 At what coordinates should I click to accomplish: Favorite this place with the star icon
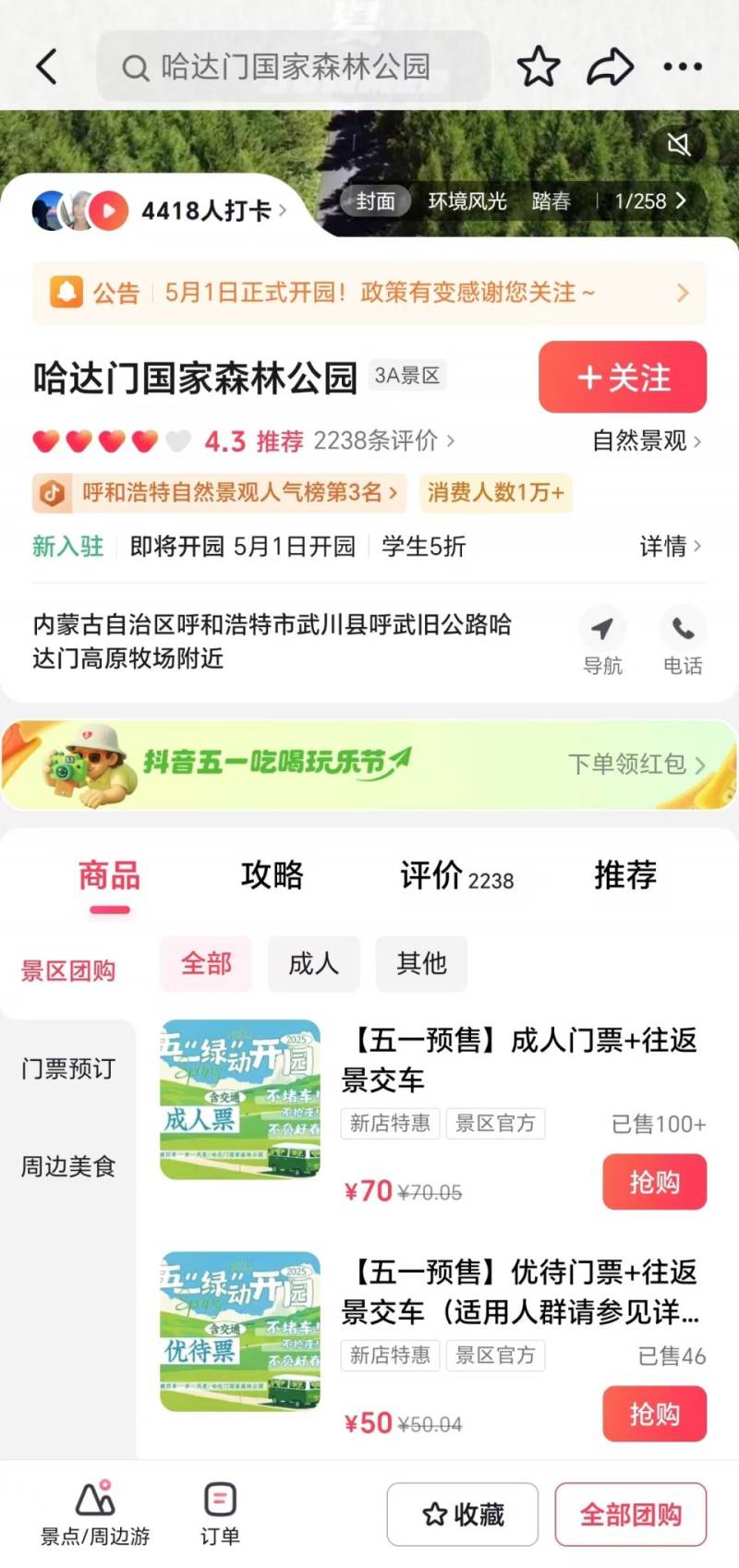(x=538, y=66)
